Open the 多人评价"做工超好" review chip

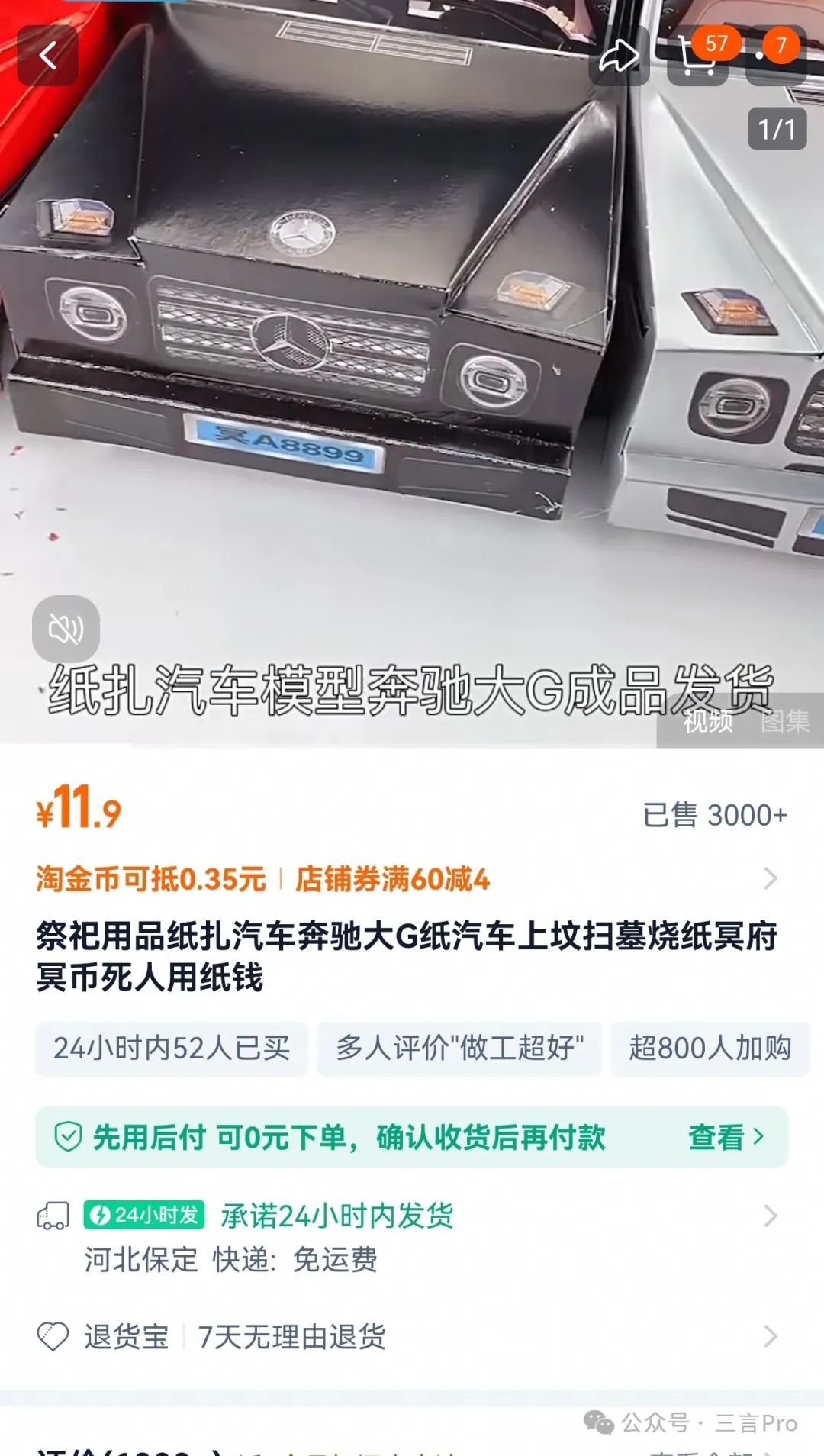[x=459, y=1049]
